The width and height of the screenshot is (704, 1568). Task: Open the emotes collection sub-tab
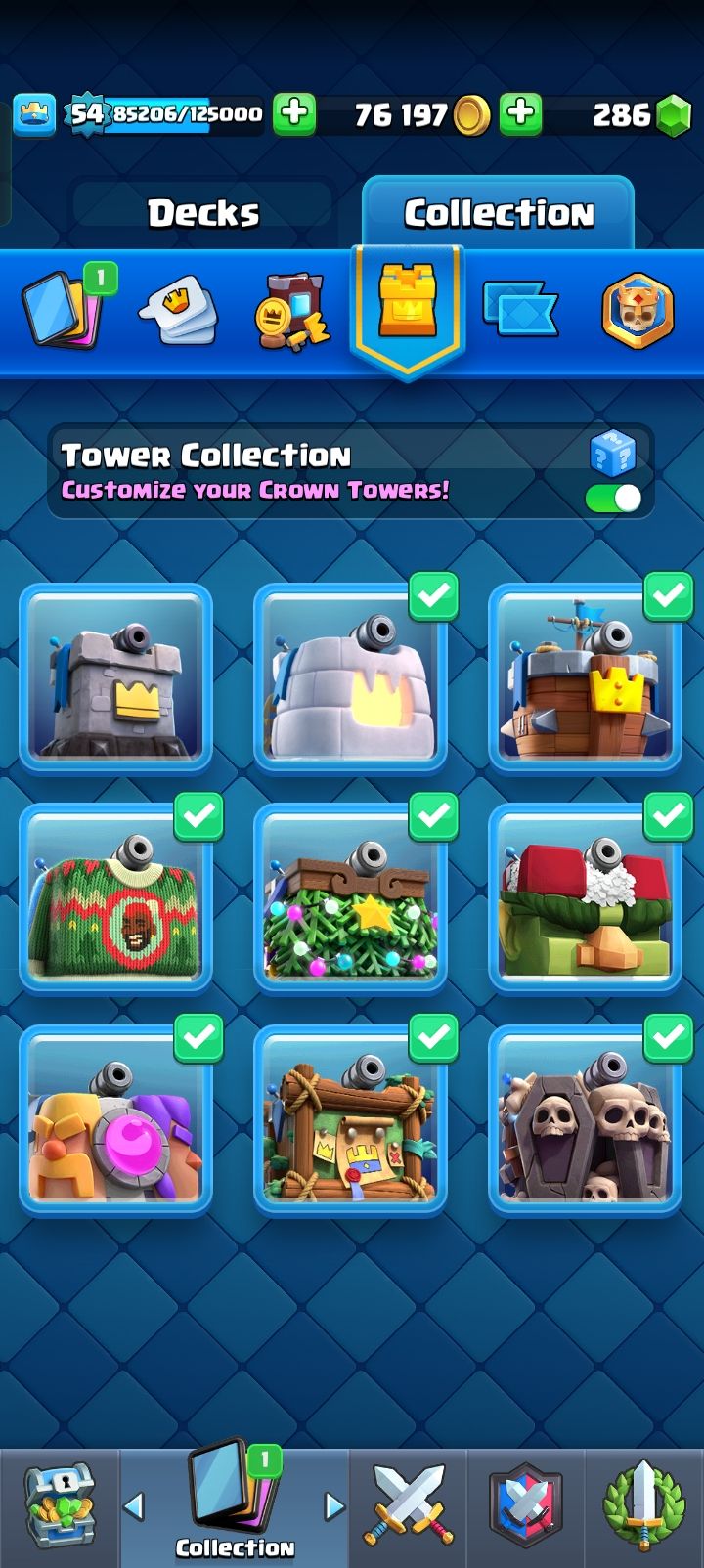(178, 311)
